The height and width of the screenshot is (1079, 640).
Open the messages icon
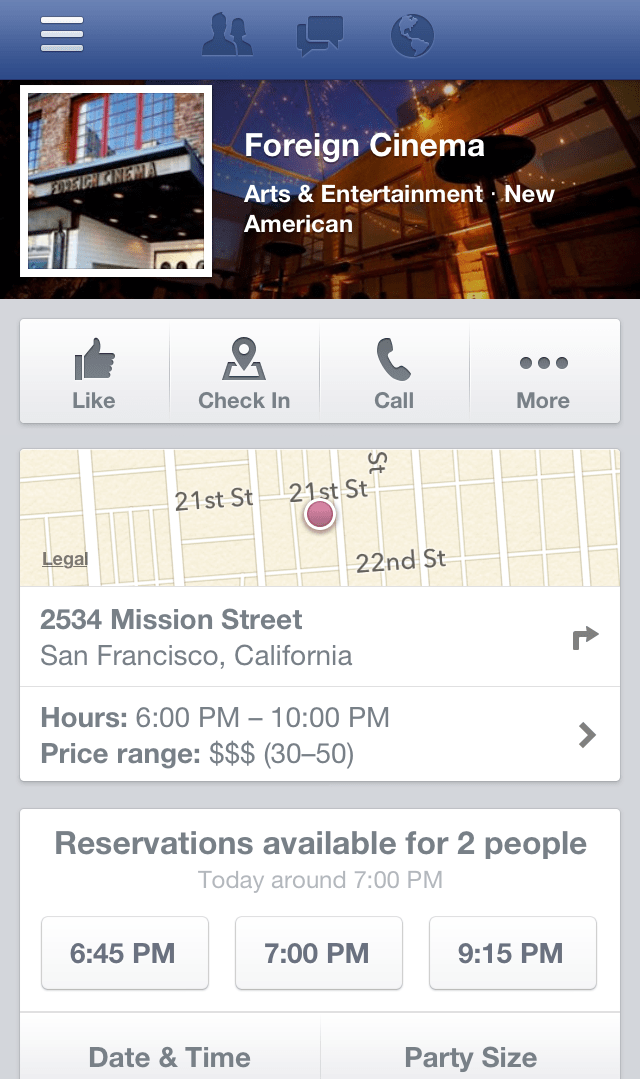(320, 36)
